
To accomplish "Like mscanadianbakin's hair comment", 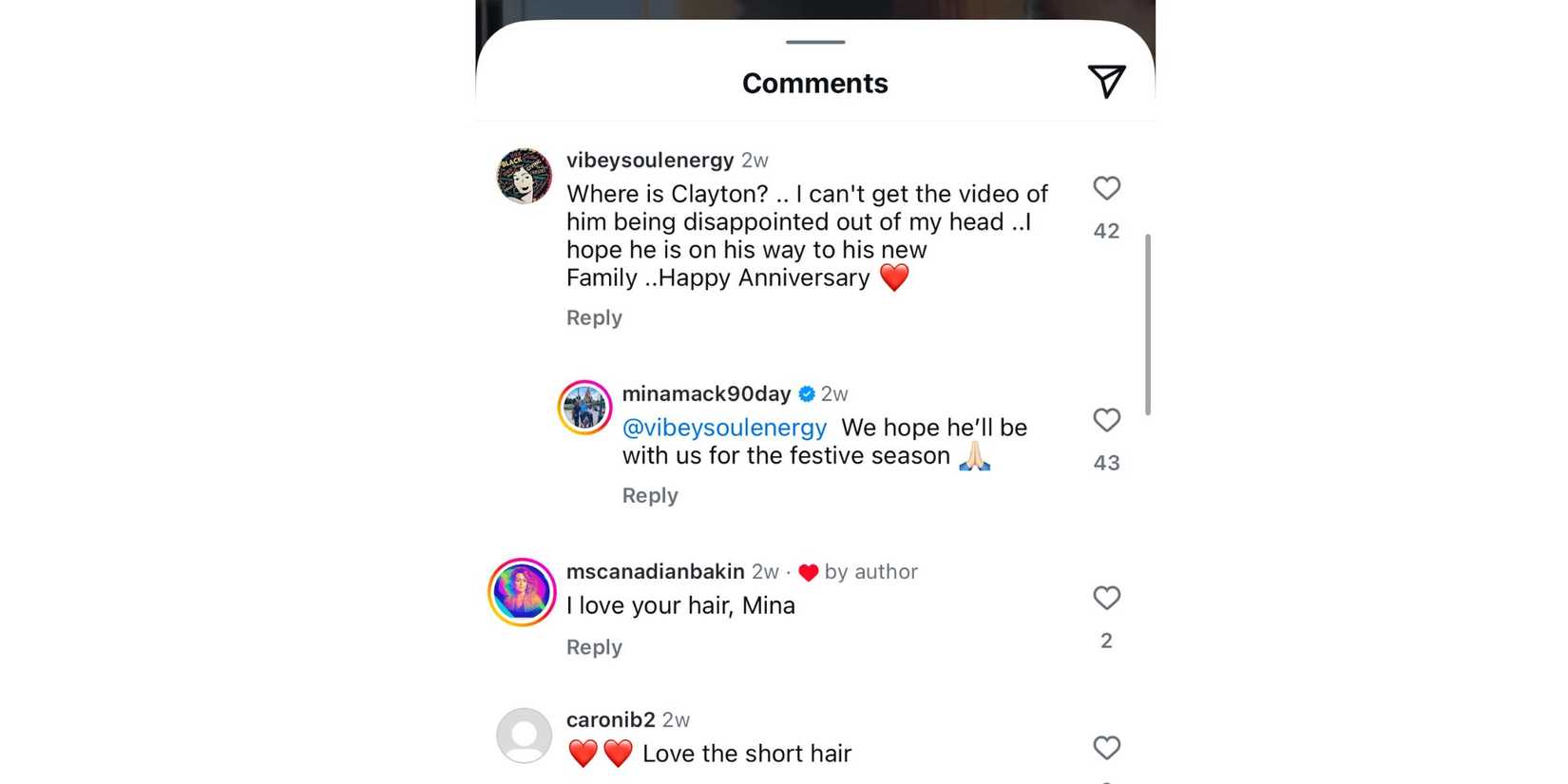I will (1106, 598).
